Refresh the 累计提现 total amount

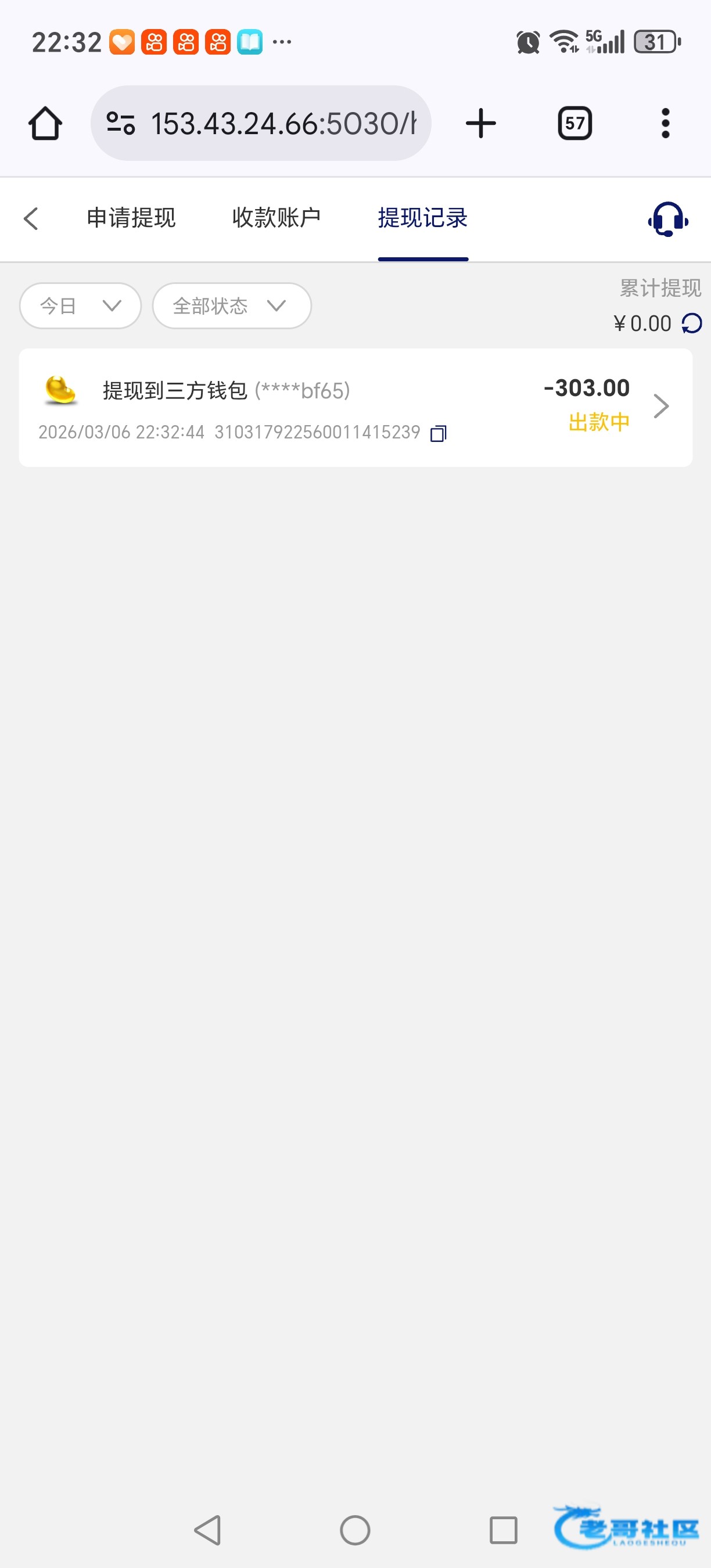coord(691,323)
